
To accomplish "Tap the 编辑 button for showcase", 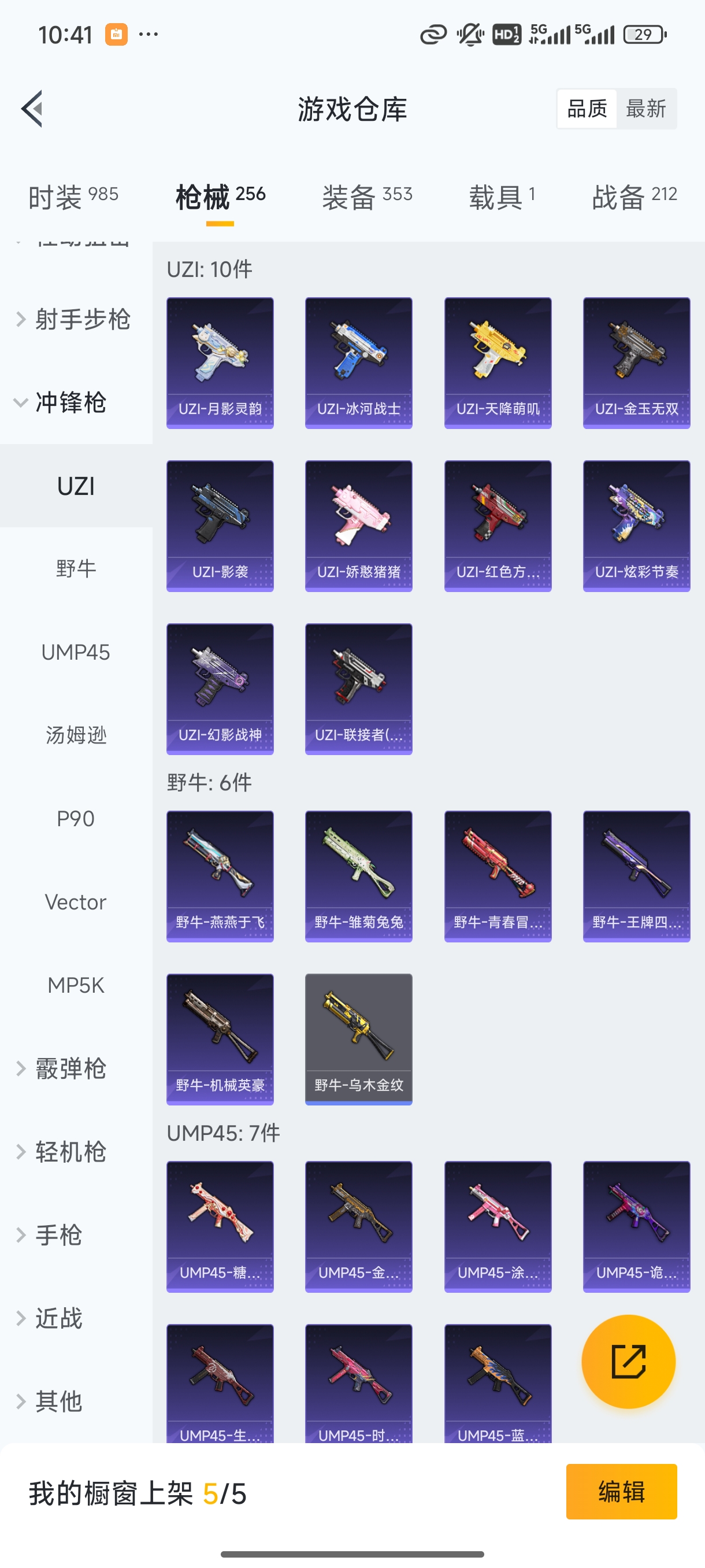I will point(621,1491).
